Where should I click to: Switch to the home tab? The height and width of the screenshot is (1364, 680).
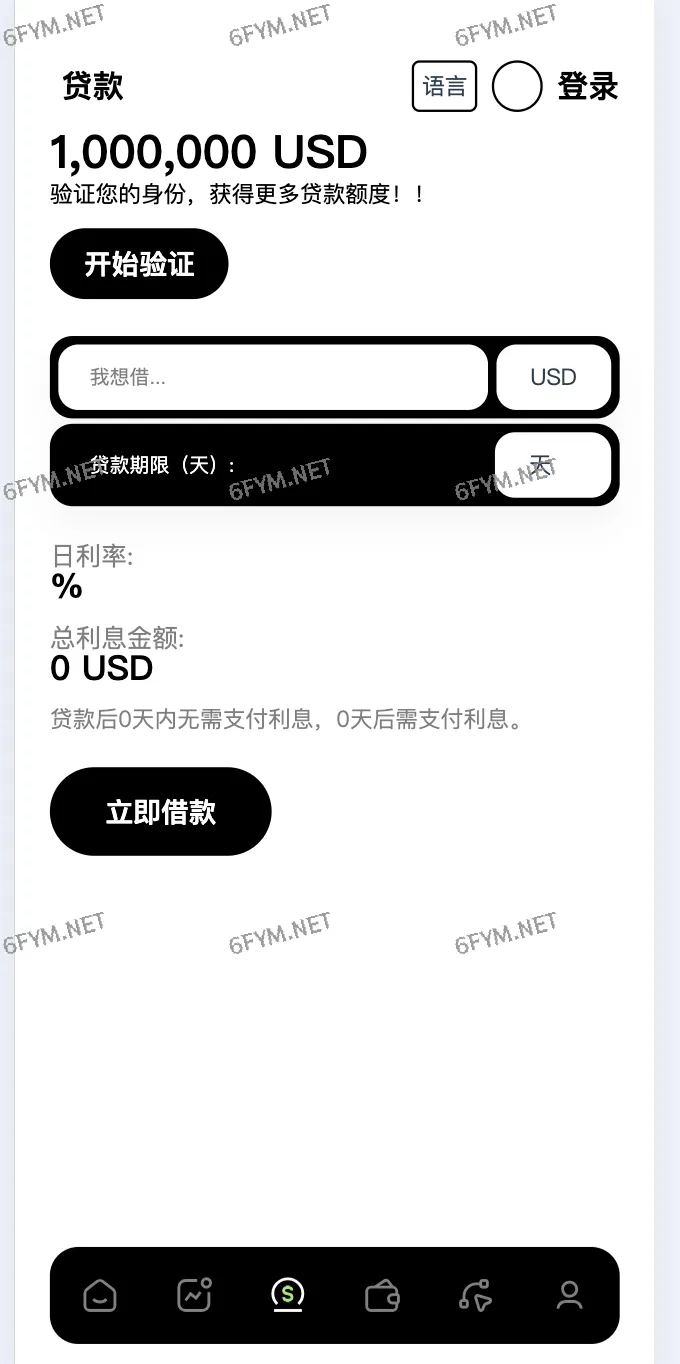[x=100, y=1296]
